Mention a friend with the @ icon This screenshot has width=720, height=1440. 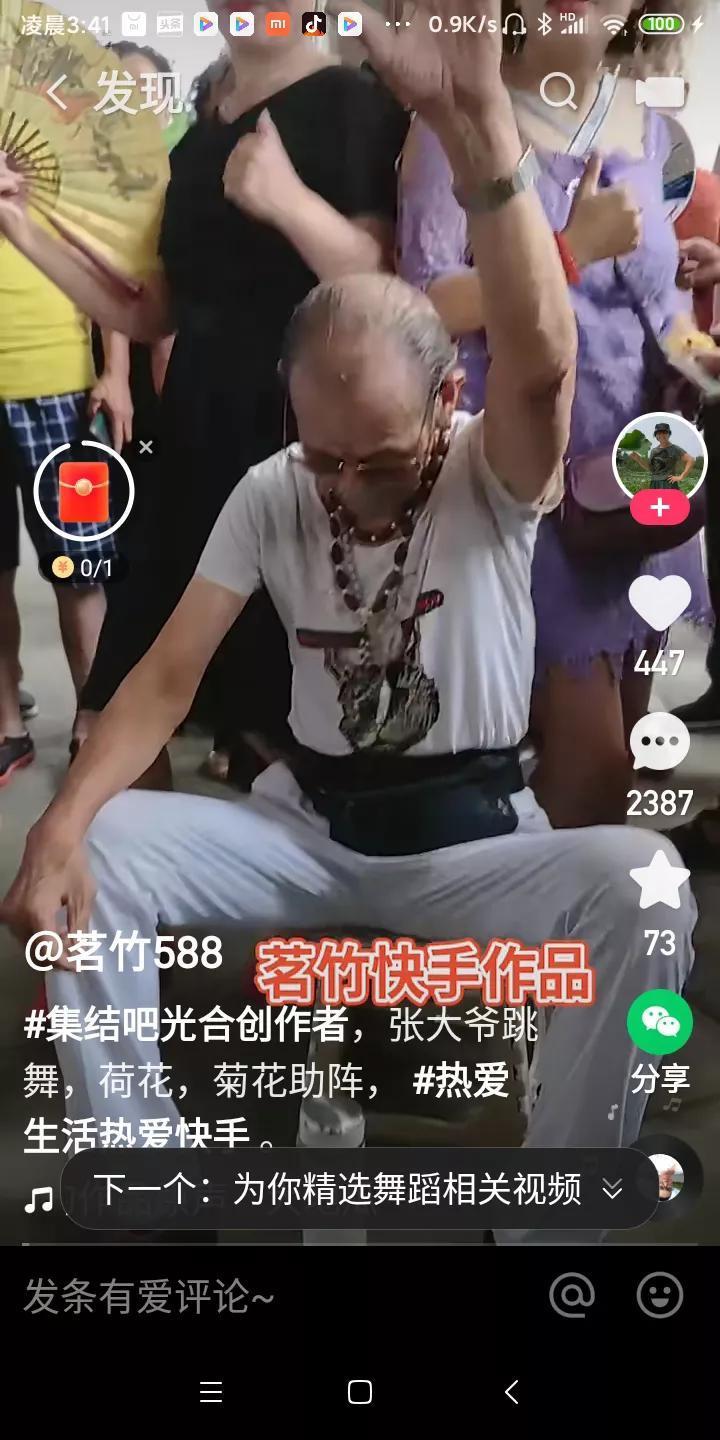point(572,1296)
